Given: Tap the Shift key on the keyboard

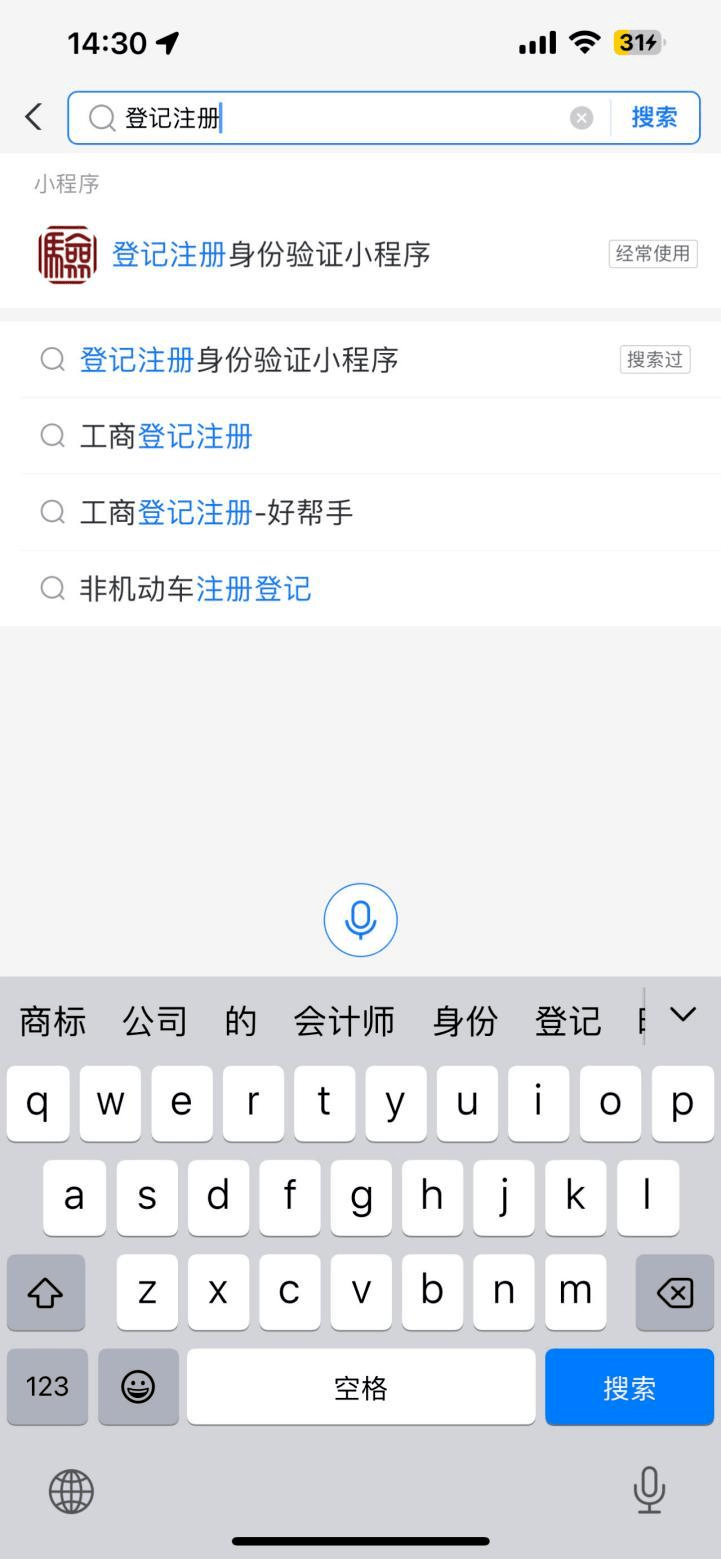Looking at the screenshot, I should [46, 1292].
